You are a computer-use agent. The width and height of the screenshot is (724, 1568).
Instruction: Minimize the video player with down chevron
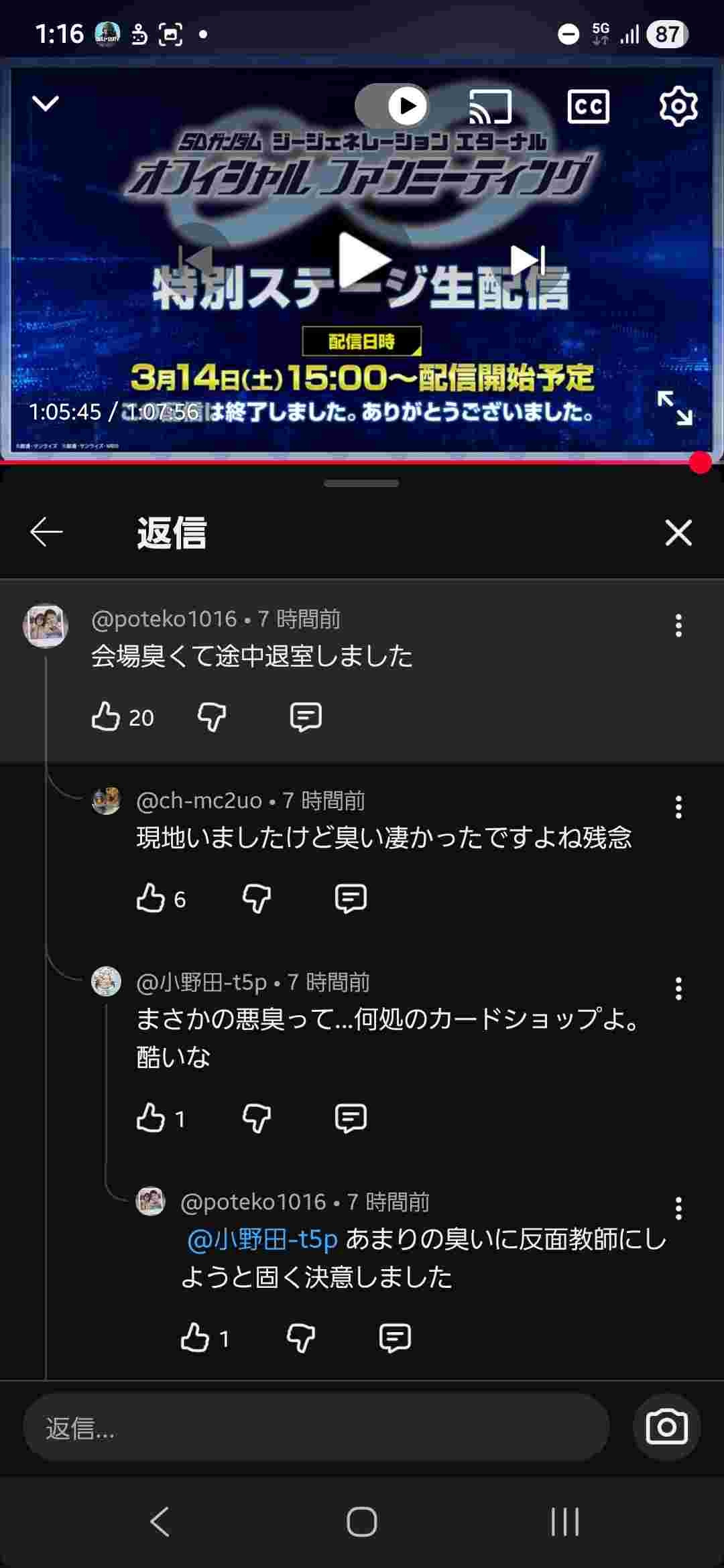pos(46,103)
